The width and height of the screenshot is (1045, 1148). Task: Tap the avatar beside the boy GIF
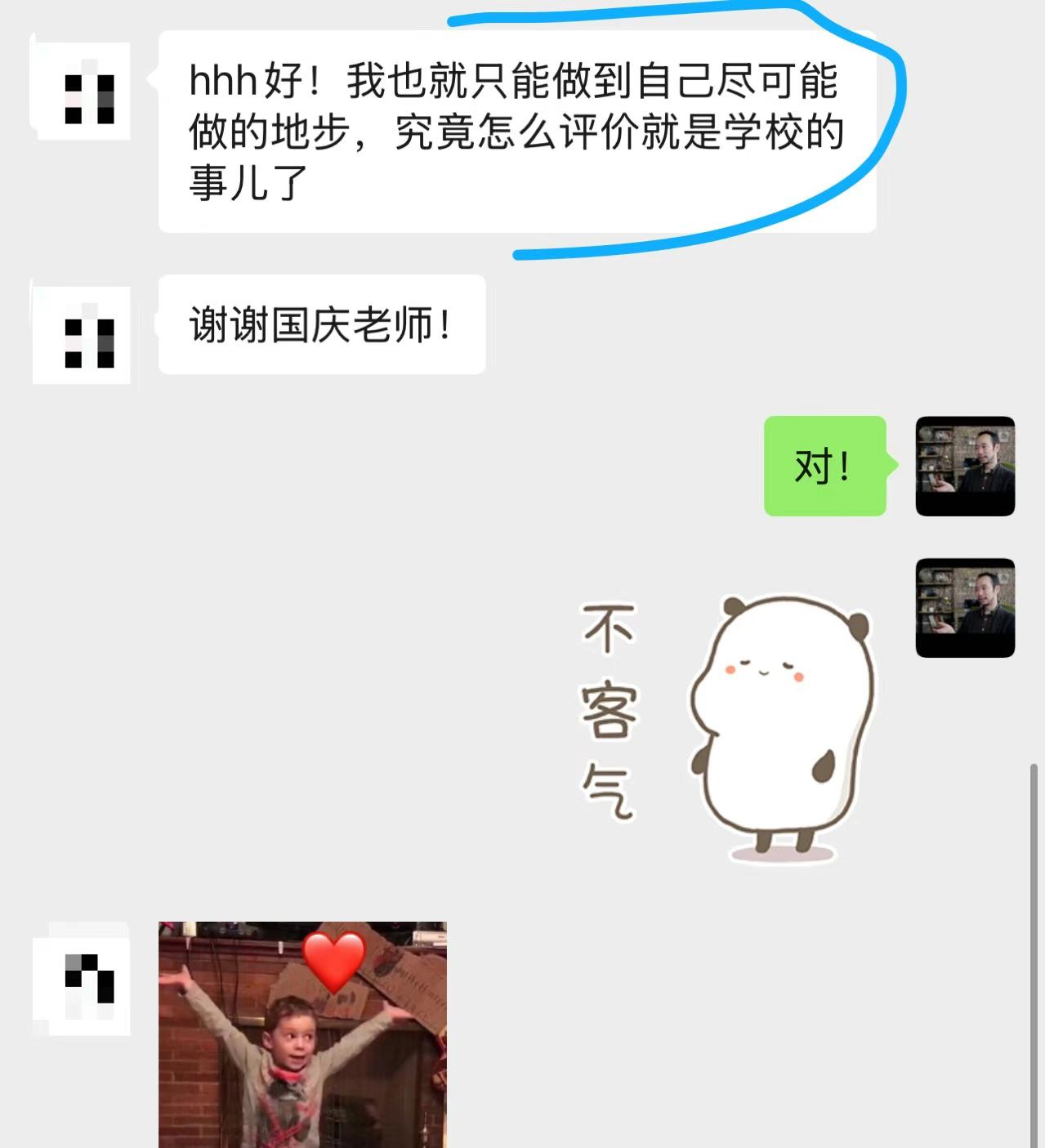point(81,979)
